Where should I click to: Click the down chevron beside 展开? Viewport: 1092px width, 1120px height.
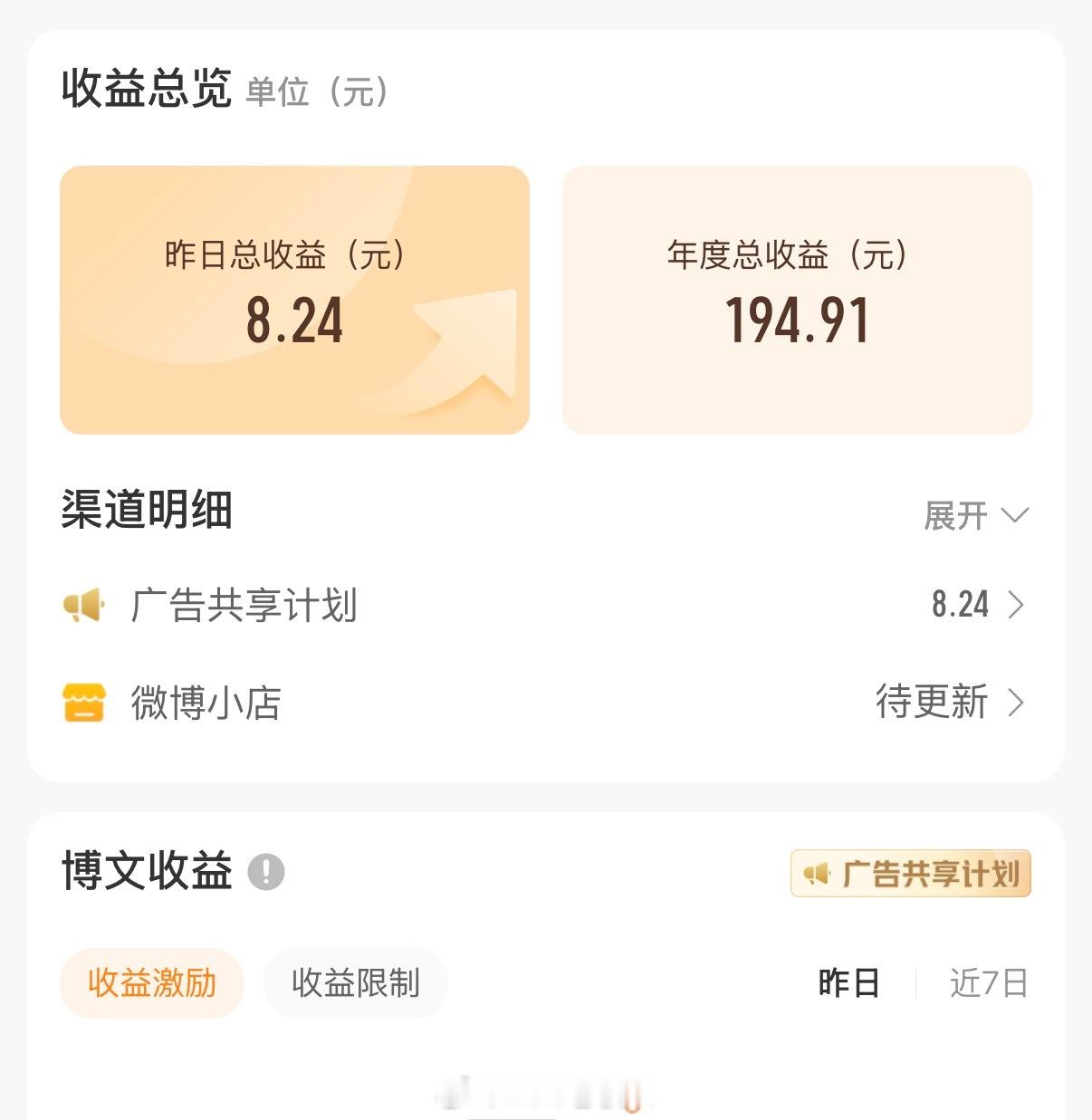1016,516
